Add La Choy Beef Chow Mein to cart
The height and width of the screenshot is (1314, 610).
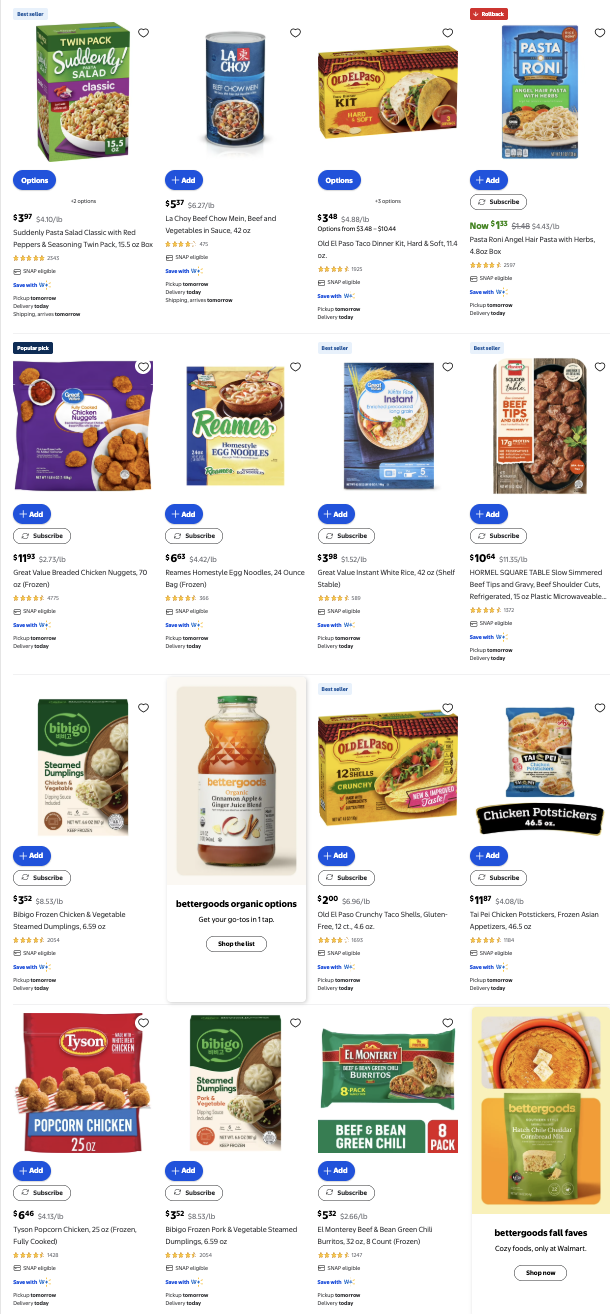184,180
